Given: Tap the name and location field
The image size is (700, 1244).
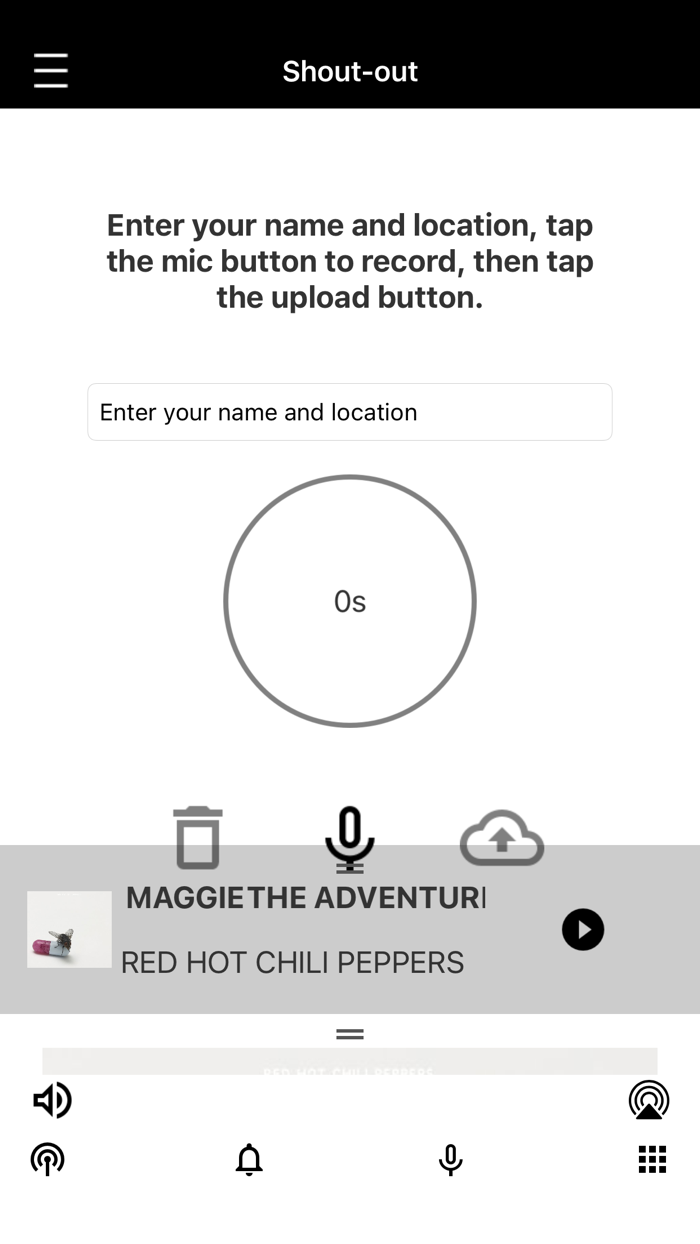Looking at the screenshot, I should point(350,412).
